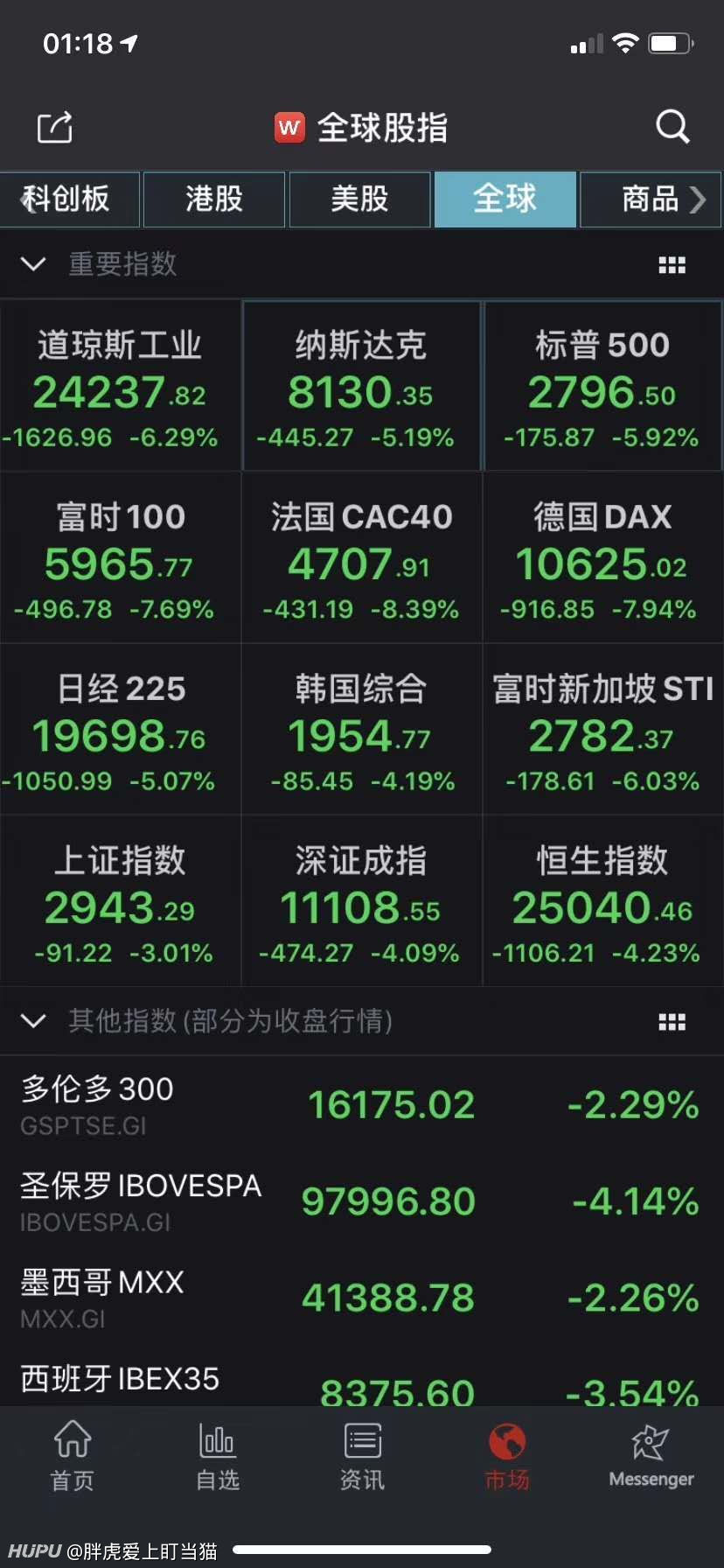The height and width of the screenshot is (1568, 724).
Task: Switch to the 港股 tab
Action: 214,199
